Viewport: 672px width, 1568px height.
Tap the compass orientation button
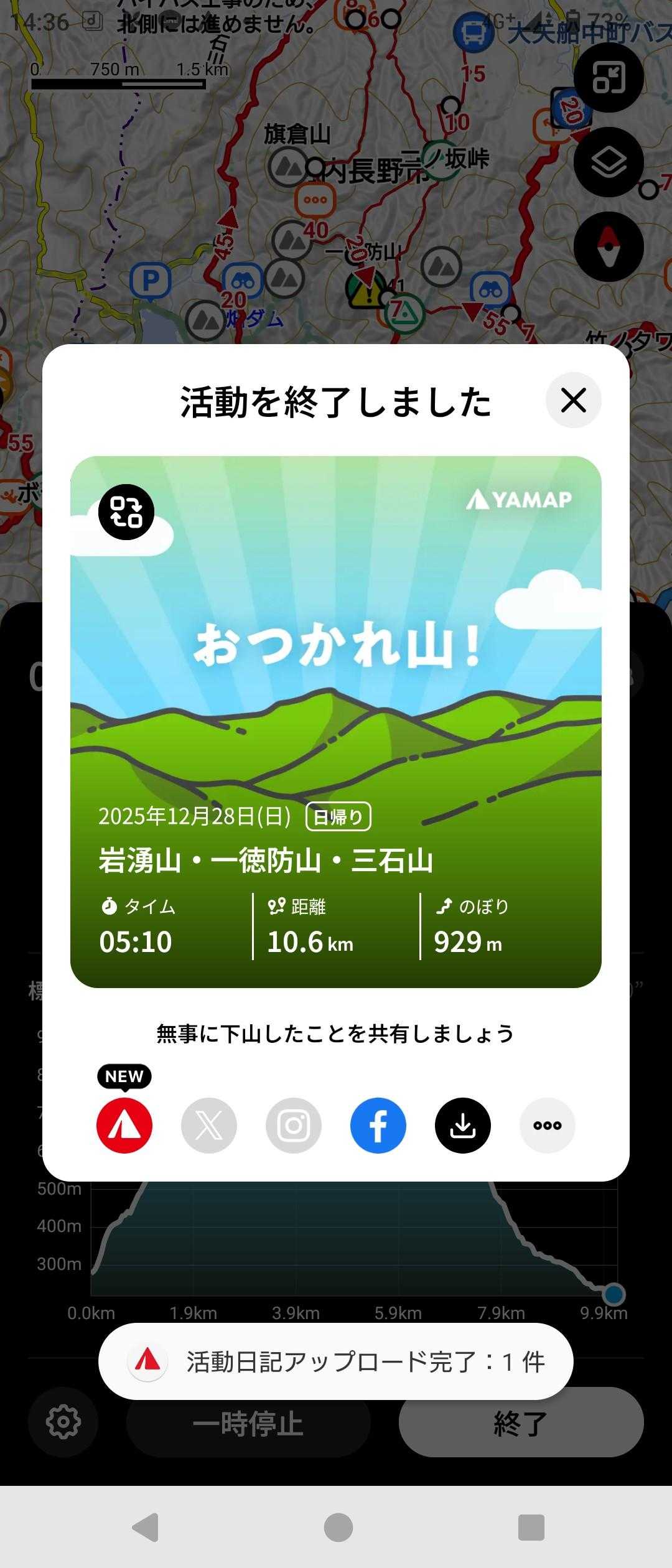click(609, 247)
